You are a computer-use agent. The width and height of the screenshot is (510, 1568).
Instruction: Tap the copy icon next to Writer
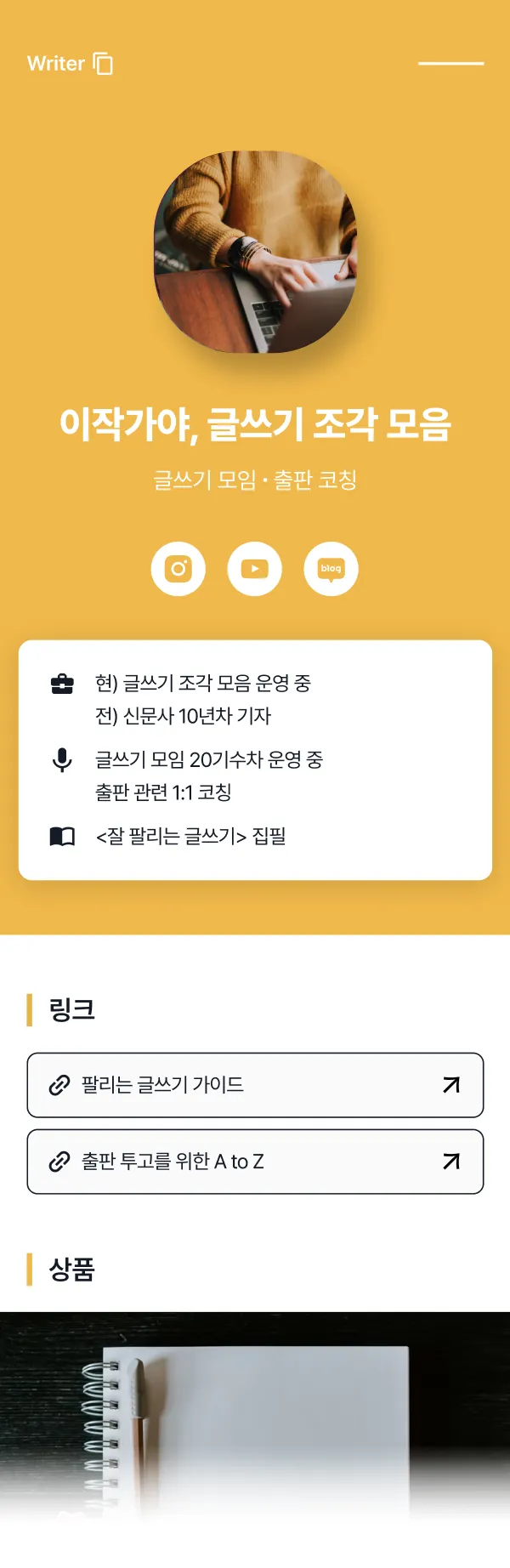pos(103,64)
